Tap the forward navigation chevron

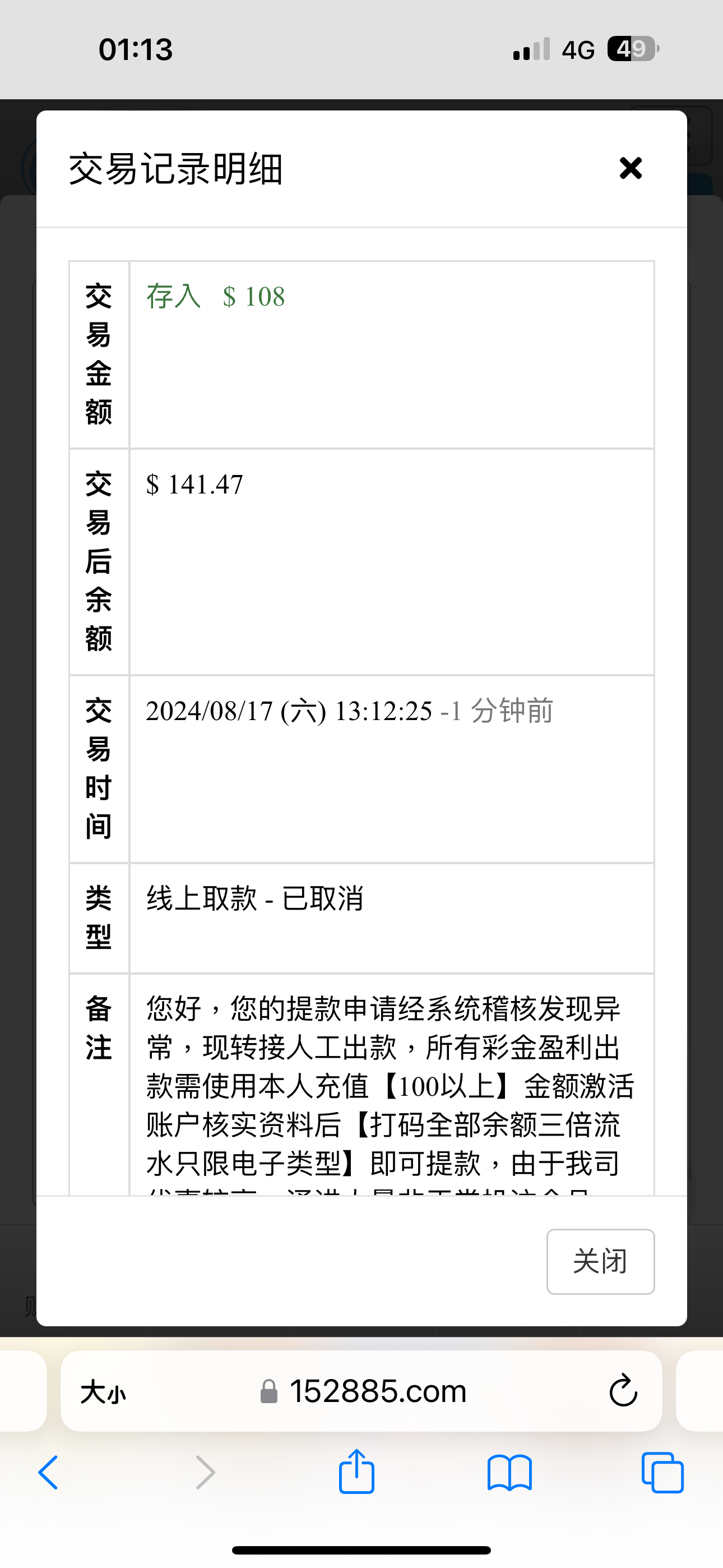click(x=205, y=1473)
